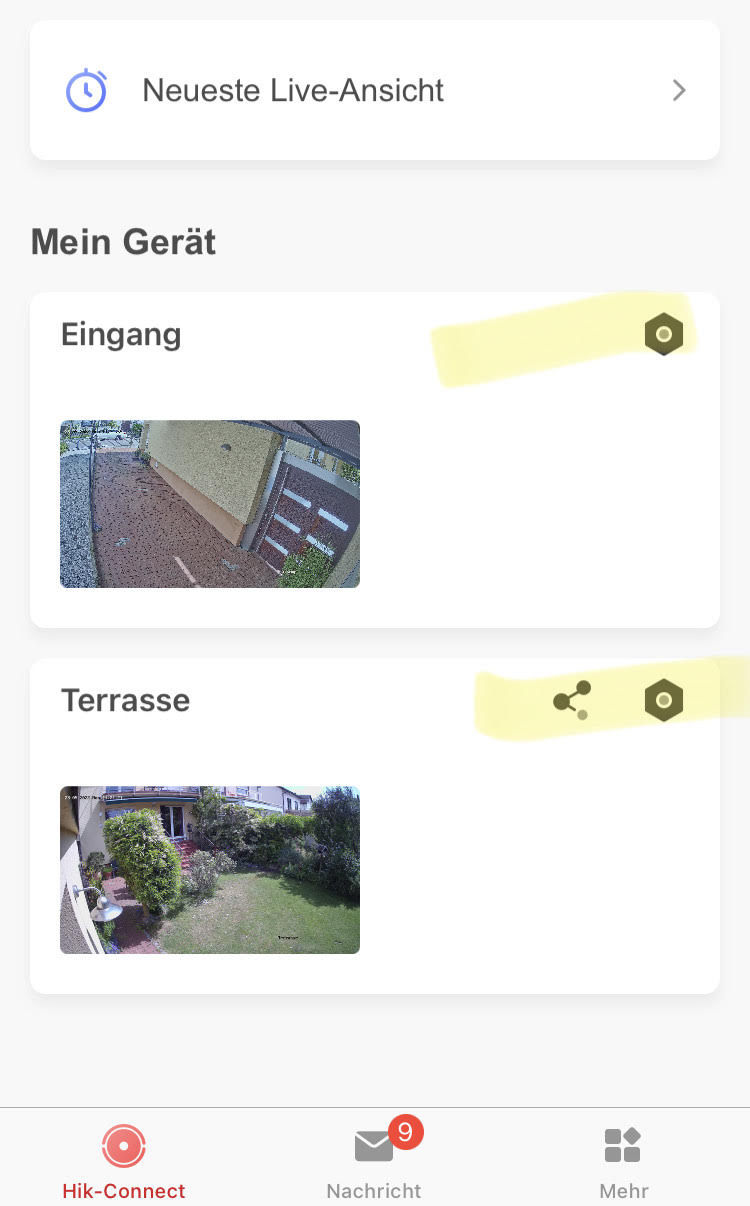Viewport: 750px width, 1206px height.
Task: Switch to the Nachricht tab
Action: tap(375, 1160)
